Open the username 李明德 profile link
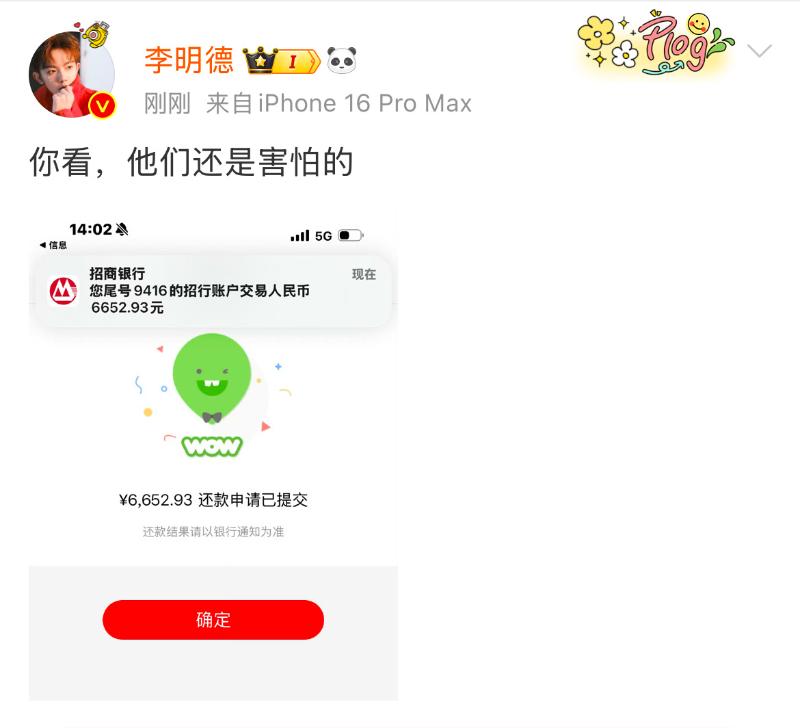 (188, 59)
